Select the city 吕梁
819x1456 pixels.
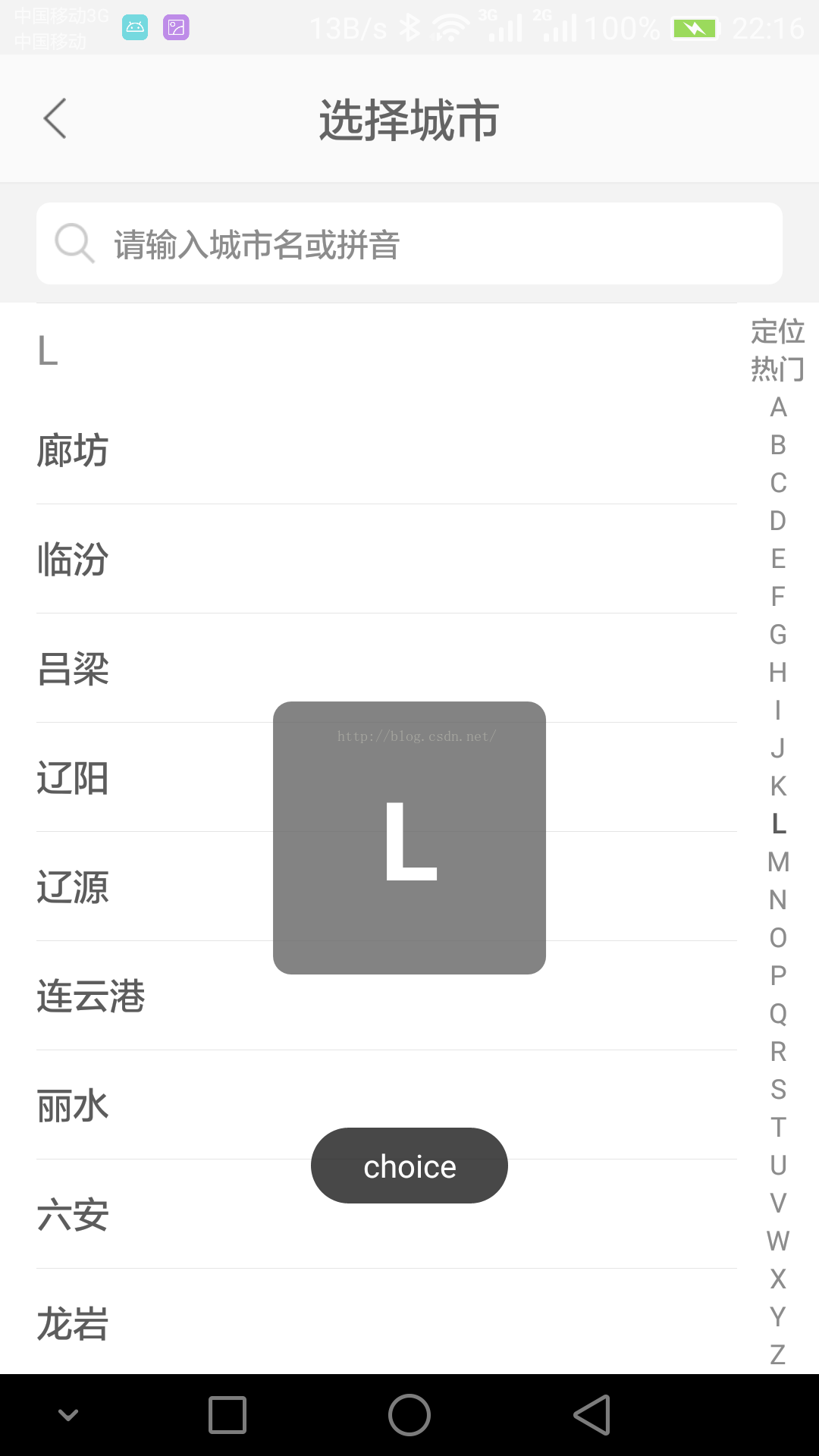click(387, 668)
